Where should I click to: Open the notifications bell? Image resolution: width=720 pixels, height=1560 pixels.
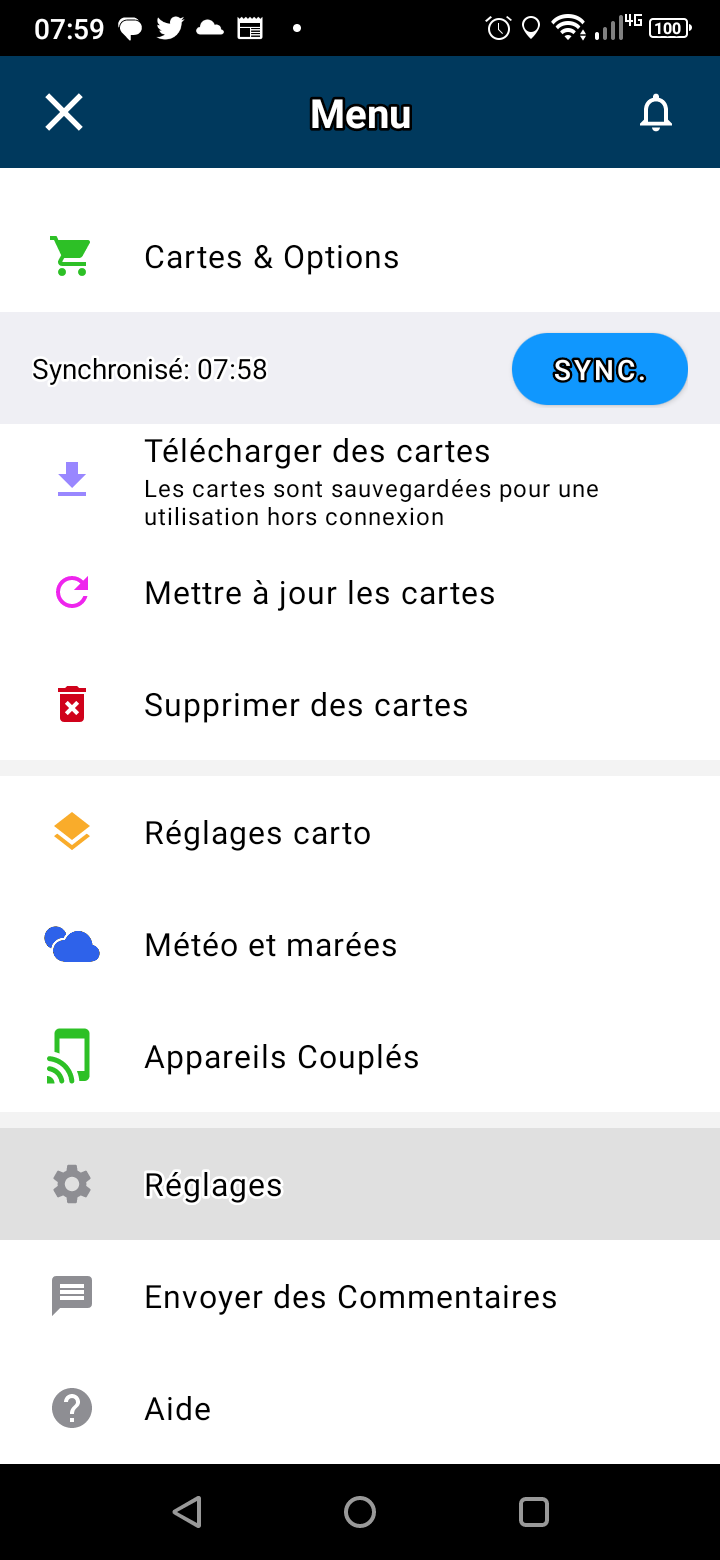656,112
